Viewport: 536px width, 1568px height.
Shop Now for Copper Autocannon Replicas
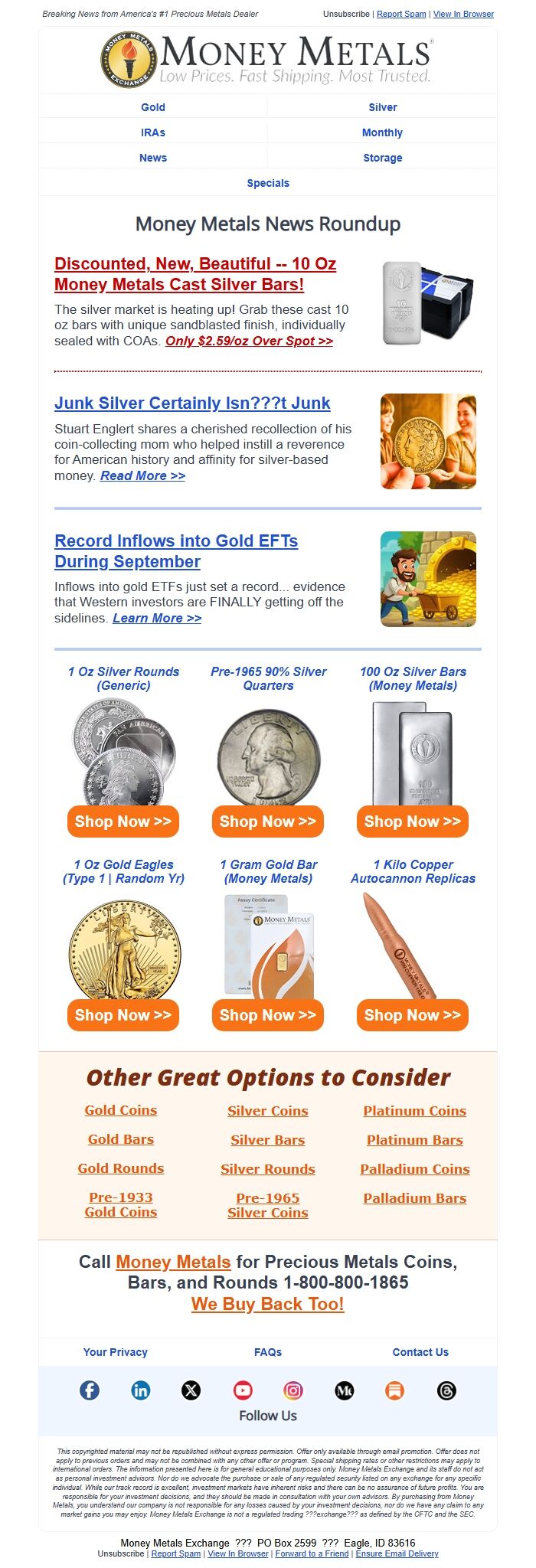(x=412, y=1015)
